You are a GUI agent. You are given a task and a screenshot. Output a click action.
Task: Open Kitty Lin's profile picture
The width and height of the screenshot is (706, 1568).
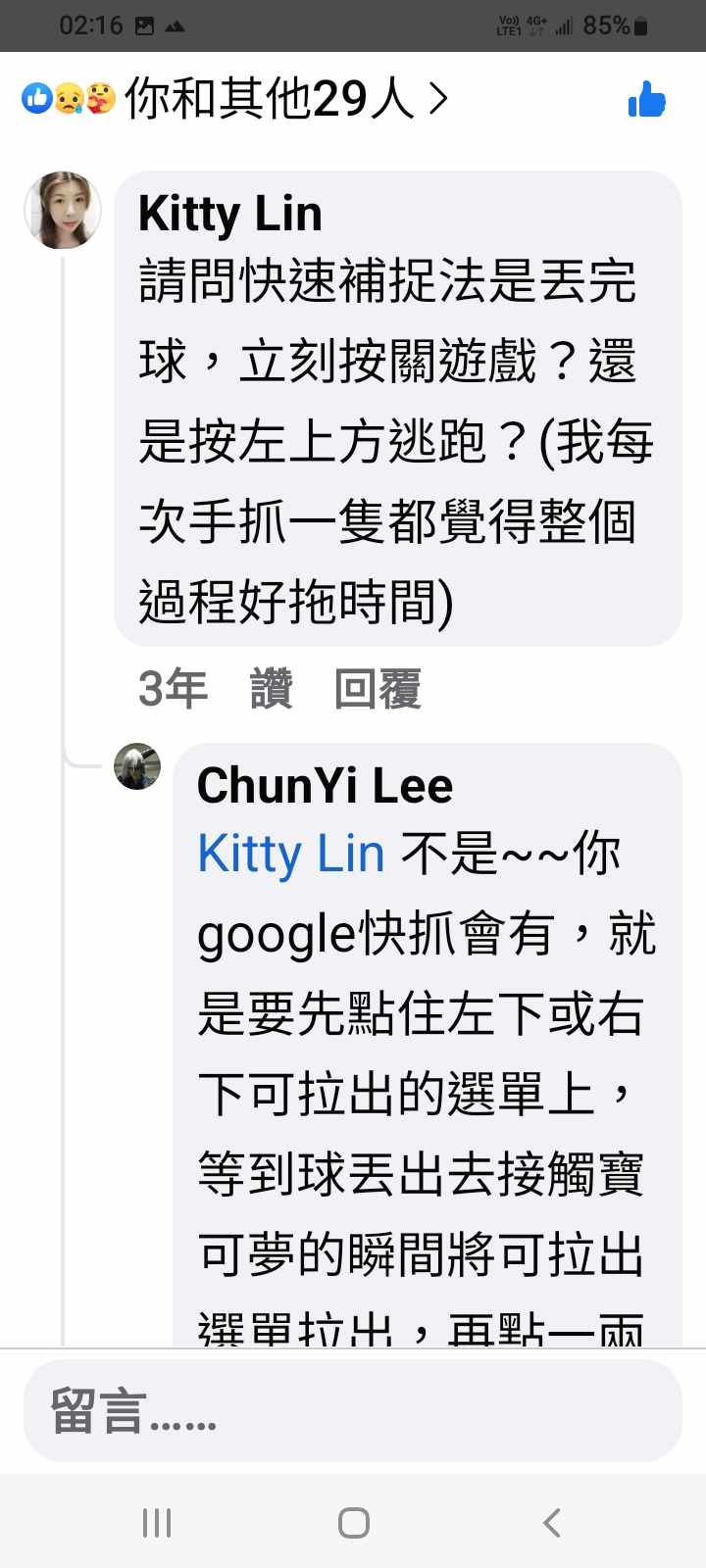64,210
